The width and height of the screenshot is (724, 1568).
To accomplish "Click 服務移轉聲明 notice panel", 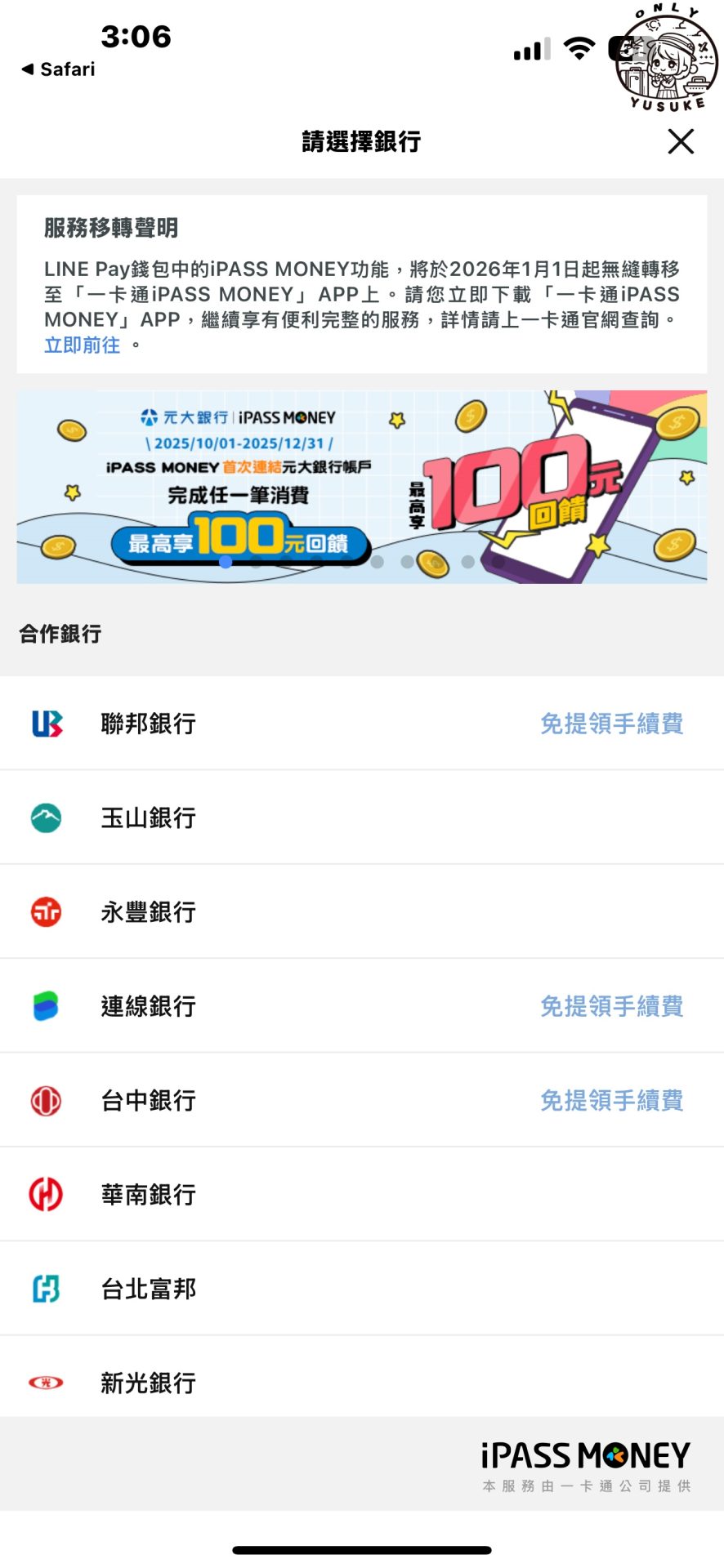I will click(362, 282).
